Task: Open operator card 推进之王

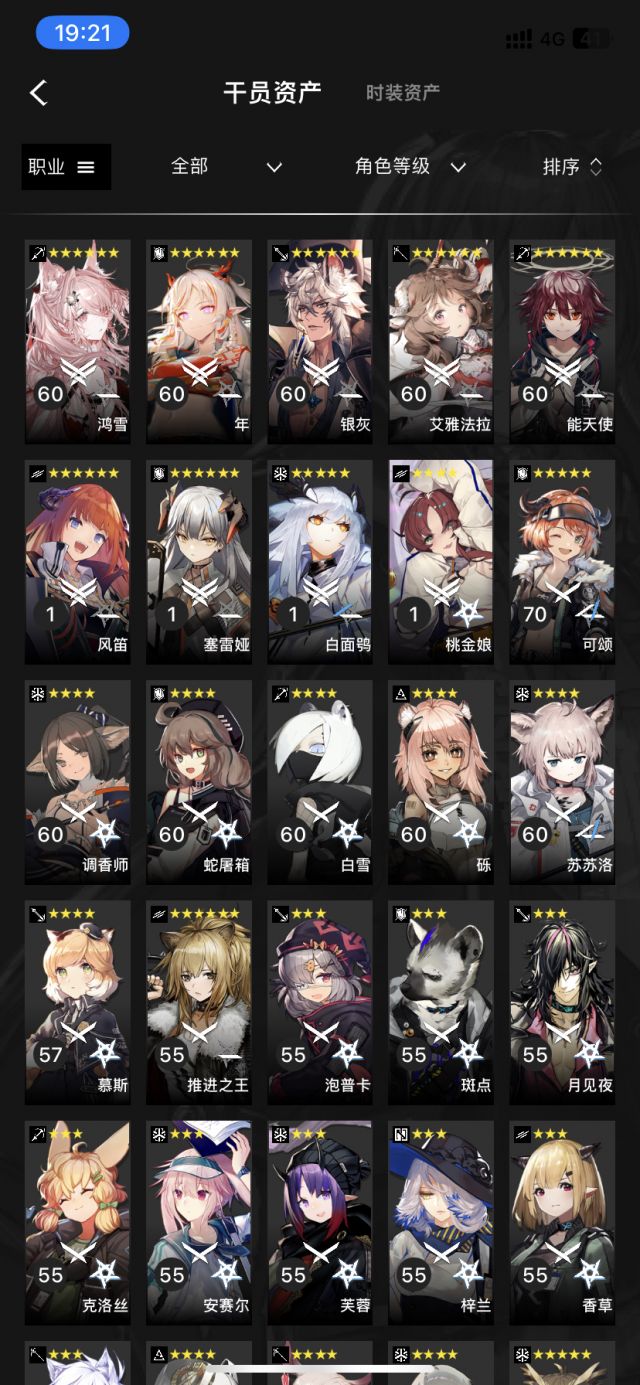Action: 199,1002
